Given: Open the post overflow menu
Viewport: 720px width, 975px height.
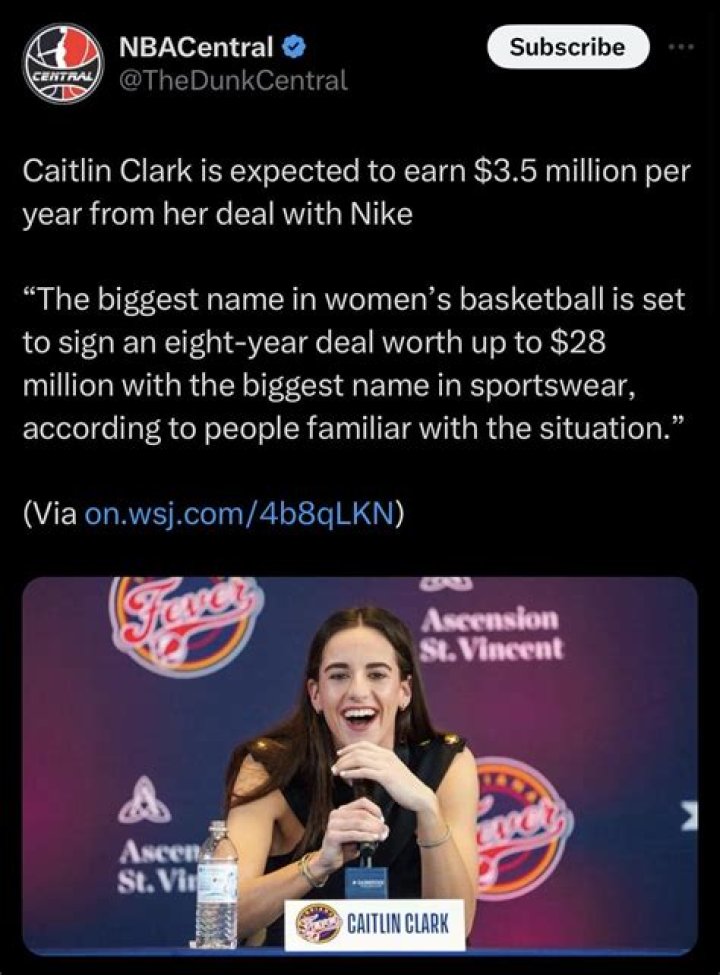Looking at the screenshot, I should click(x=686, y=47).
